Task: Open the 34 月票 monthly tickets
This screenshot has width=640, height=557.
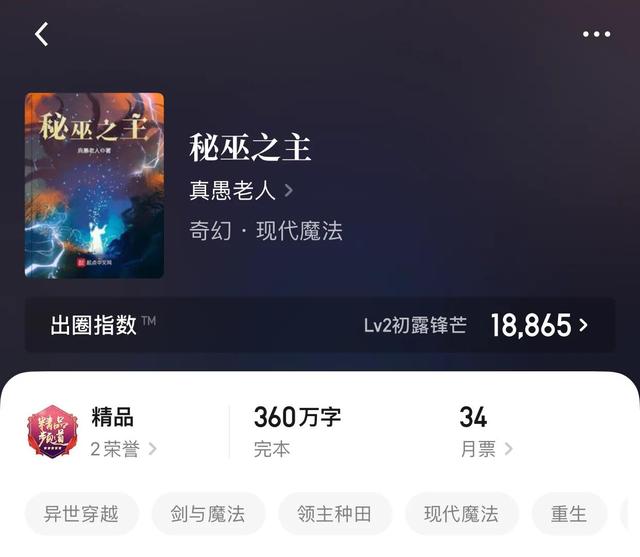Action: (486, 433)
